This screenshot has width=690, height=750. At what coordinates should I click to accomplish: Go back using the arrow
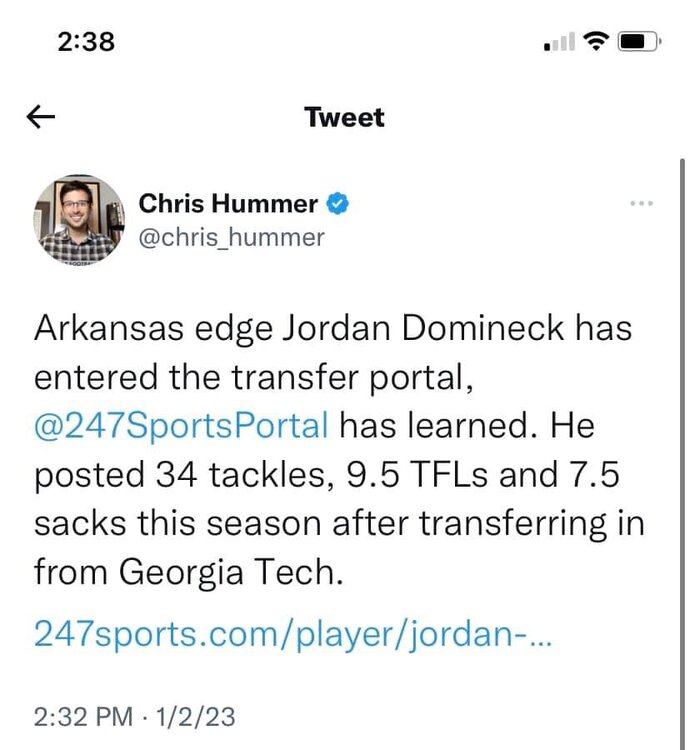click(x=41, y=118)
